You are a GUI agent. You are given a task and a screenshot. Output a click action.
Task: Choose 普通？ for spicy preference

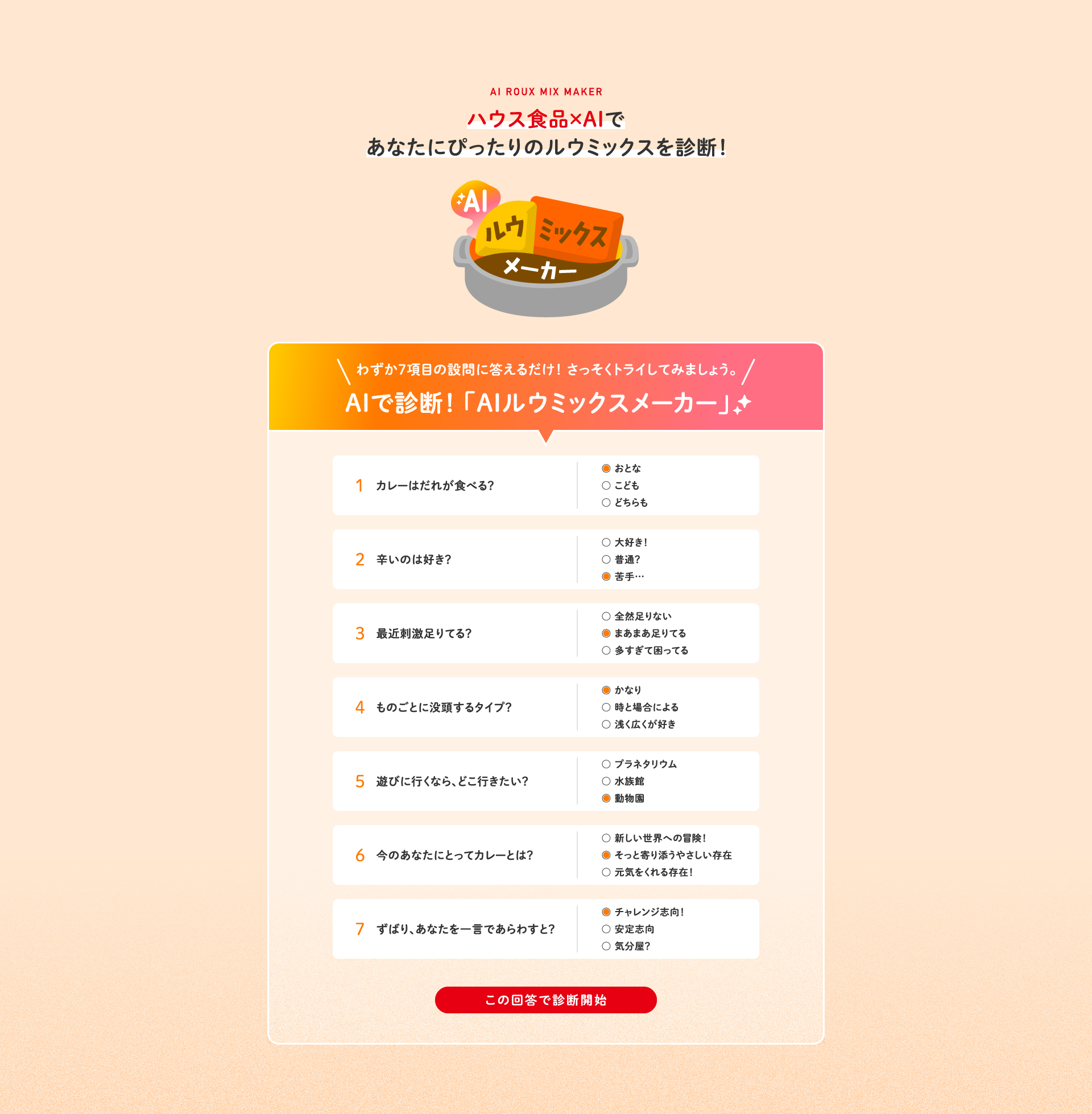(x=606, y=560)
